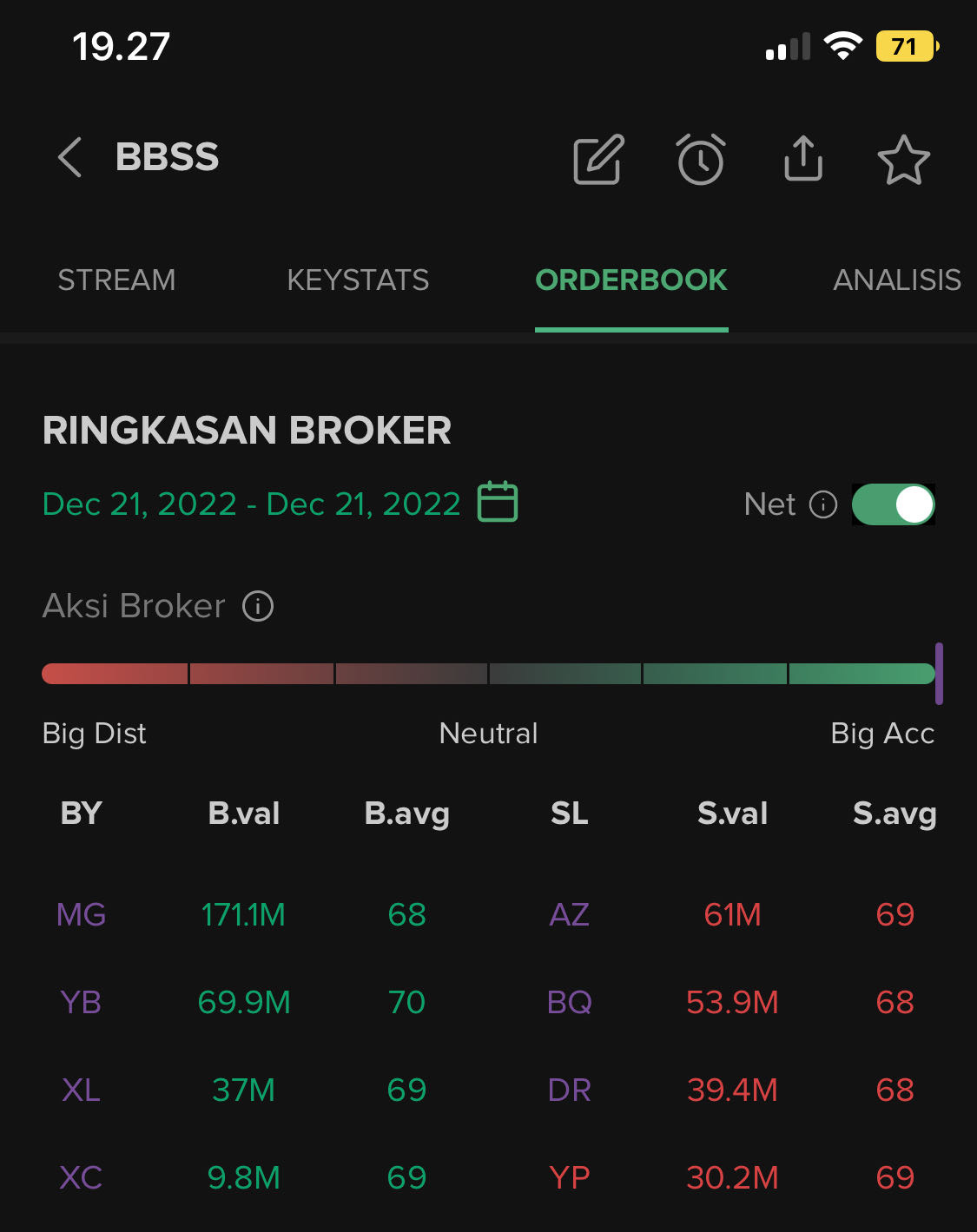Turn off the Net toggle
Image resolution: width=977 pixels, height=1232 pixels.
[893, 504]
